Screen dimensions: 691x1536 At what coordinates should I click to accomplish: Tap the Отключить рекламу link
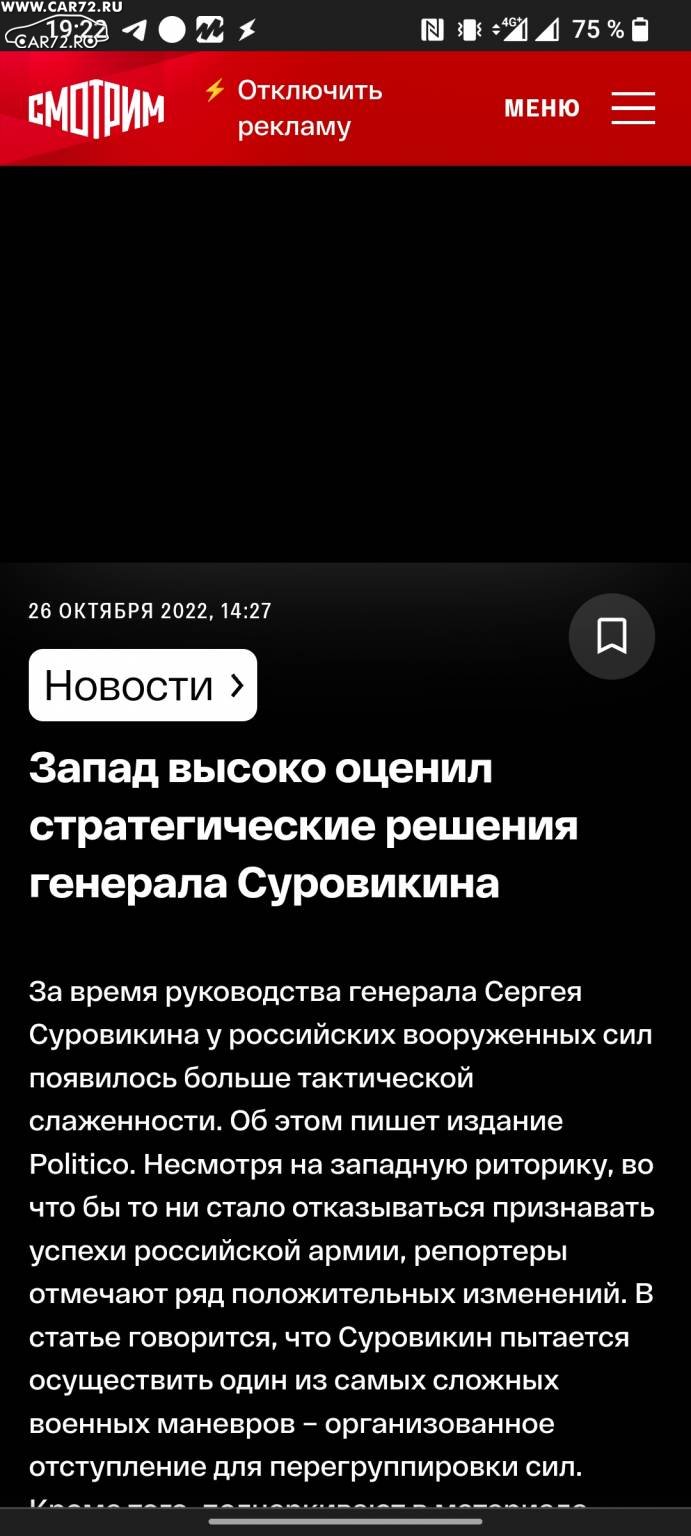(x=294, y=108)
